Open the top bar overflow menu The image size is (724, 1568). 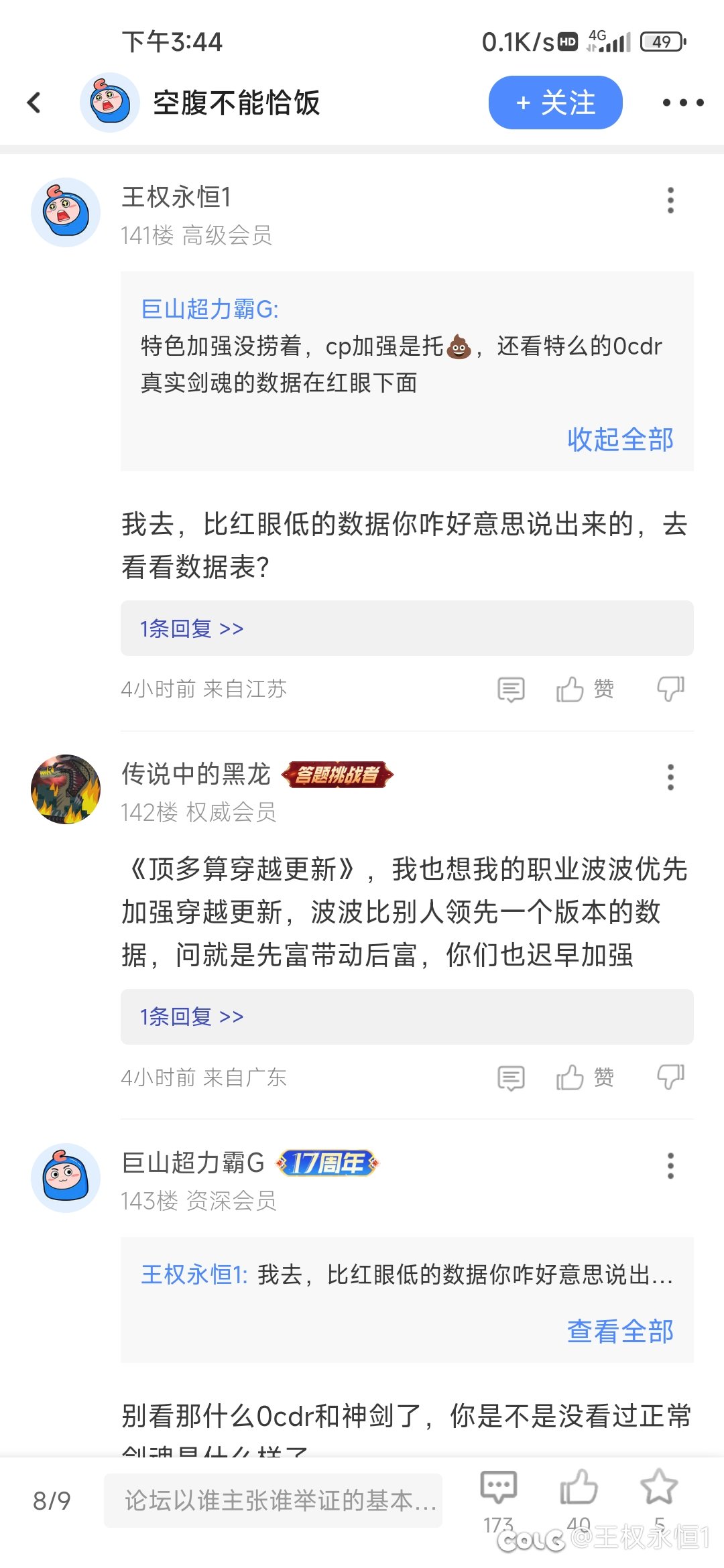point(682,103)
